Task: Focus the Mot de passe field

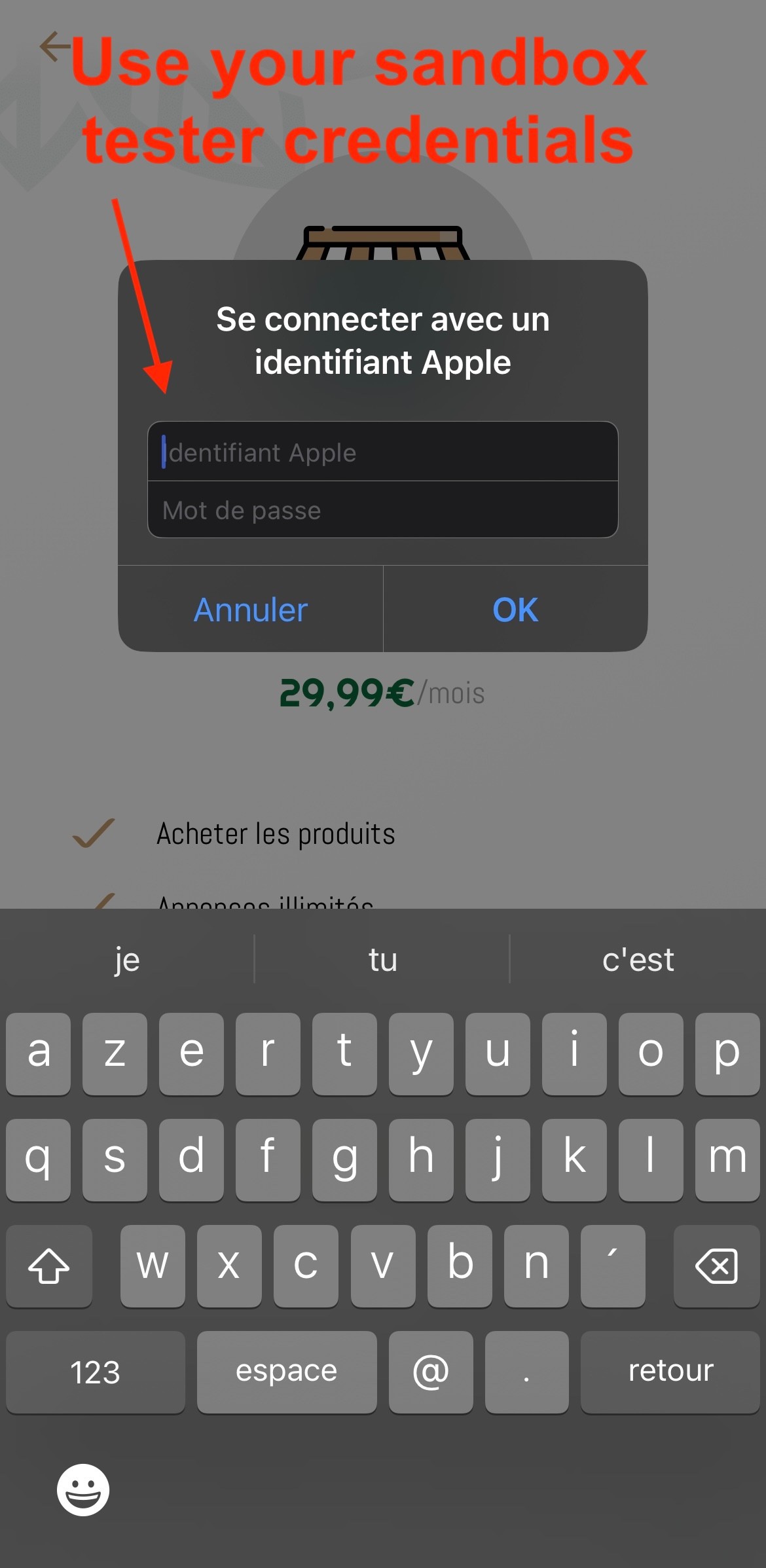Action: tap(383, 510)
